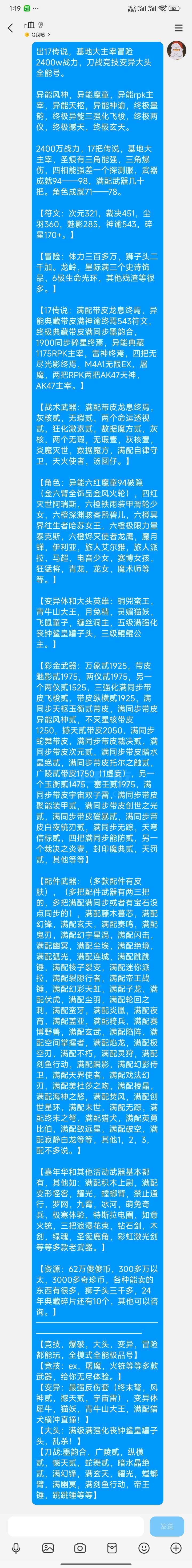
Task: Open the chat settings menu
Action: pos(179,28)
